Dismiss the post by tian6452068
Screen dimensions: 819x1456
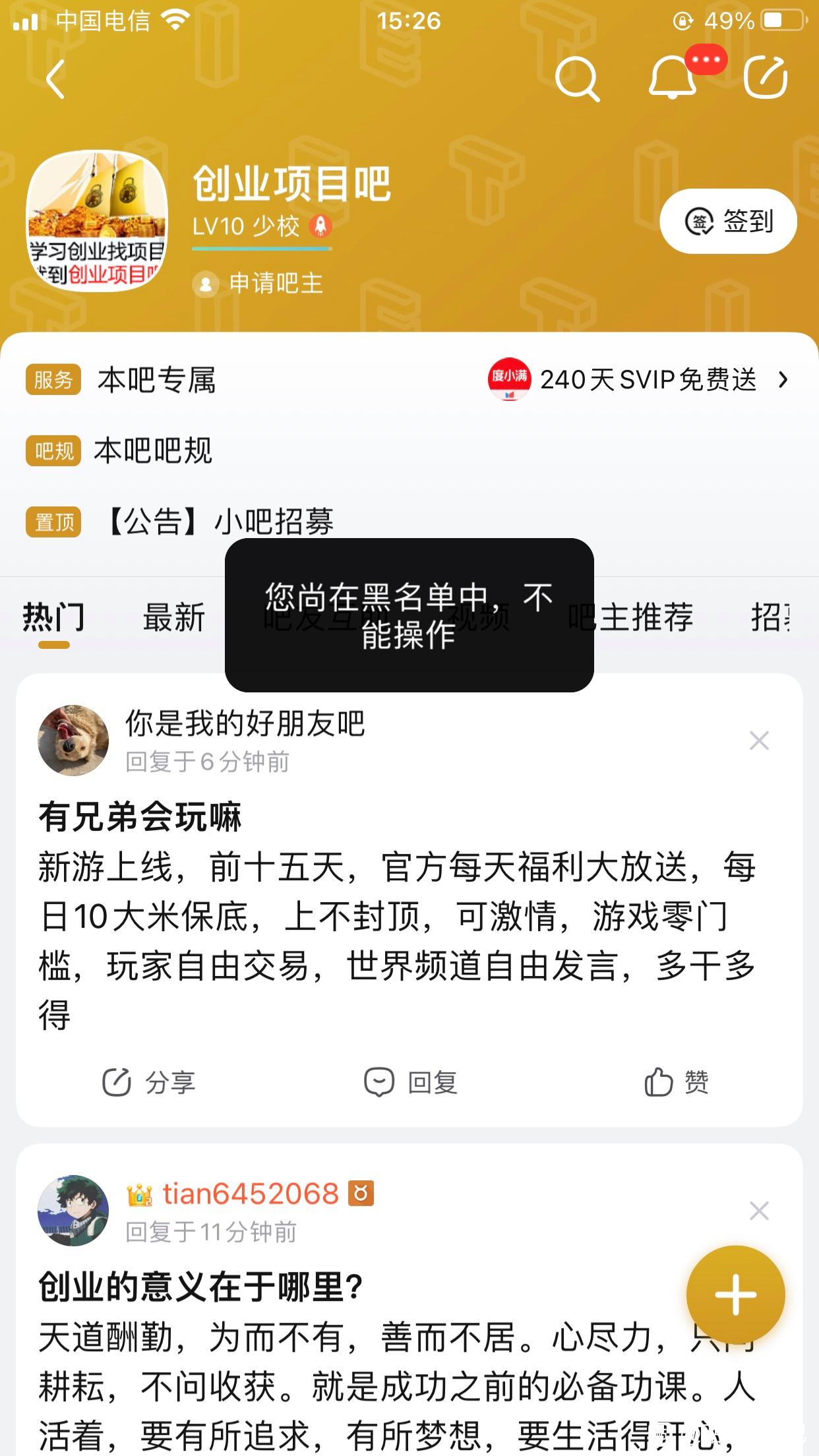pos(759,1211)
